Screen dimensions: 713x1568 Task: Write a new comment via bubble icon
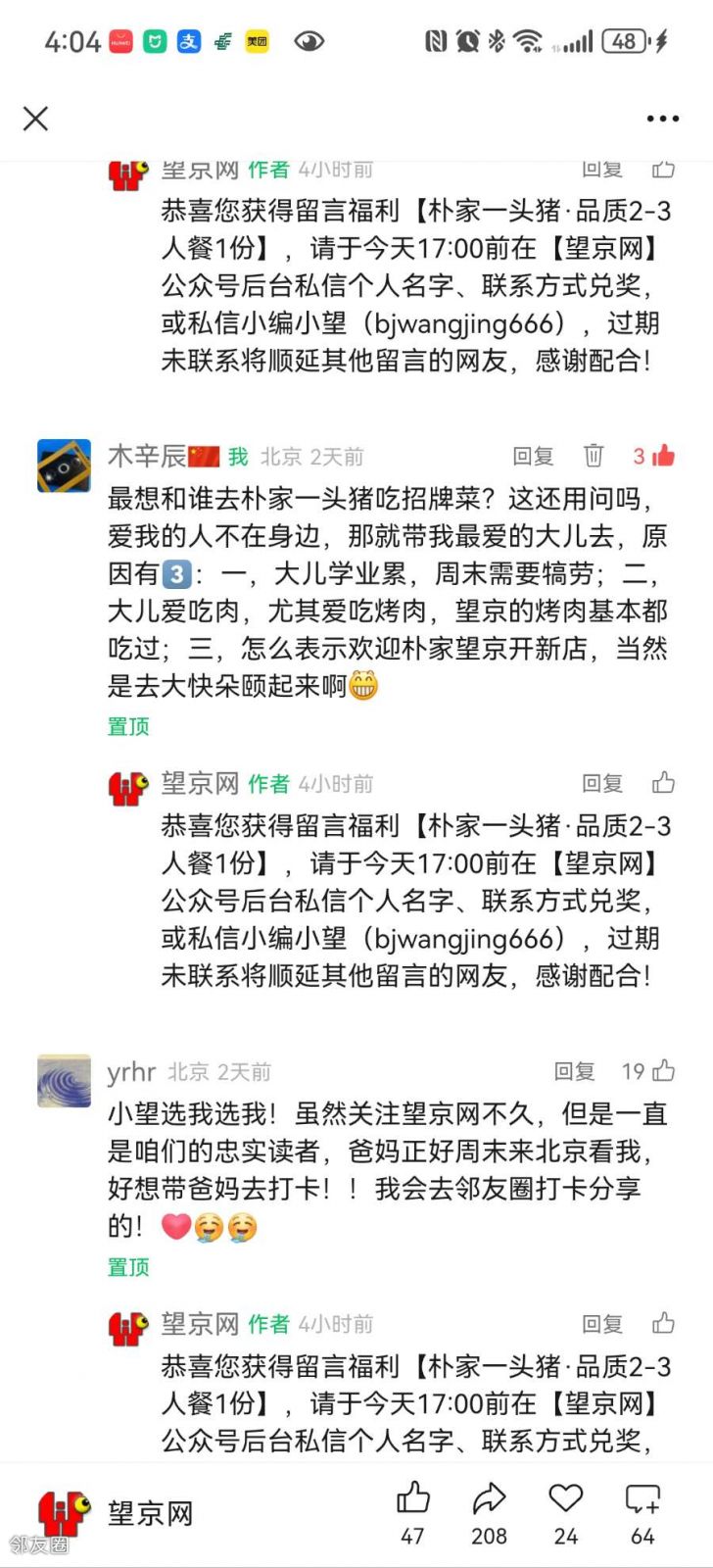[x=642, y=1499]
